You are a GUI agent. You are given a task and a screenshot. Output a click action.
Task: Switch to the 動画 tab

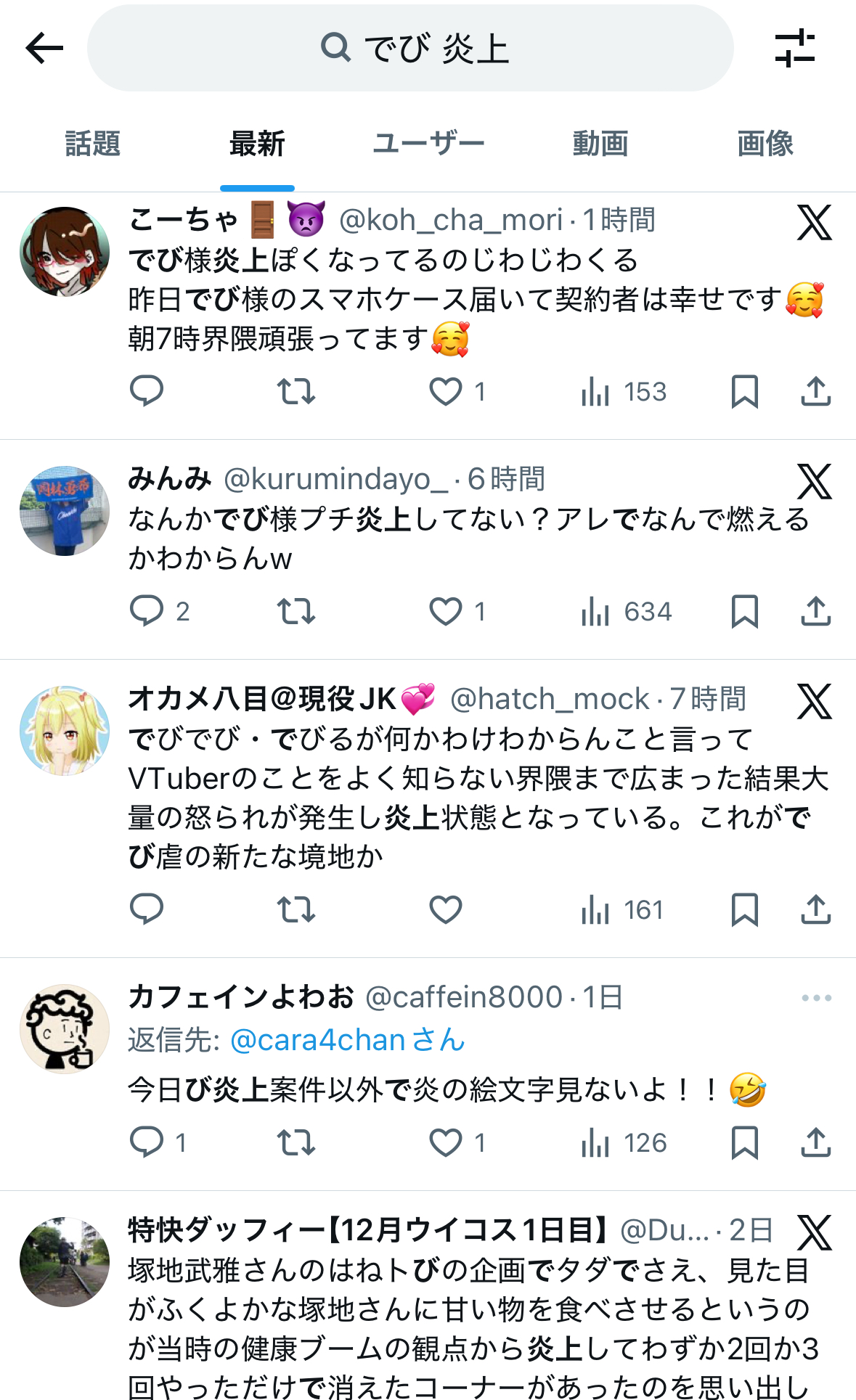pyautogui.click(x=600, y=144)
